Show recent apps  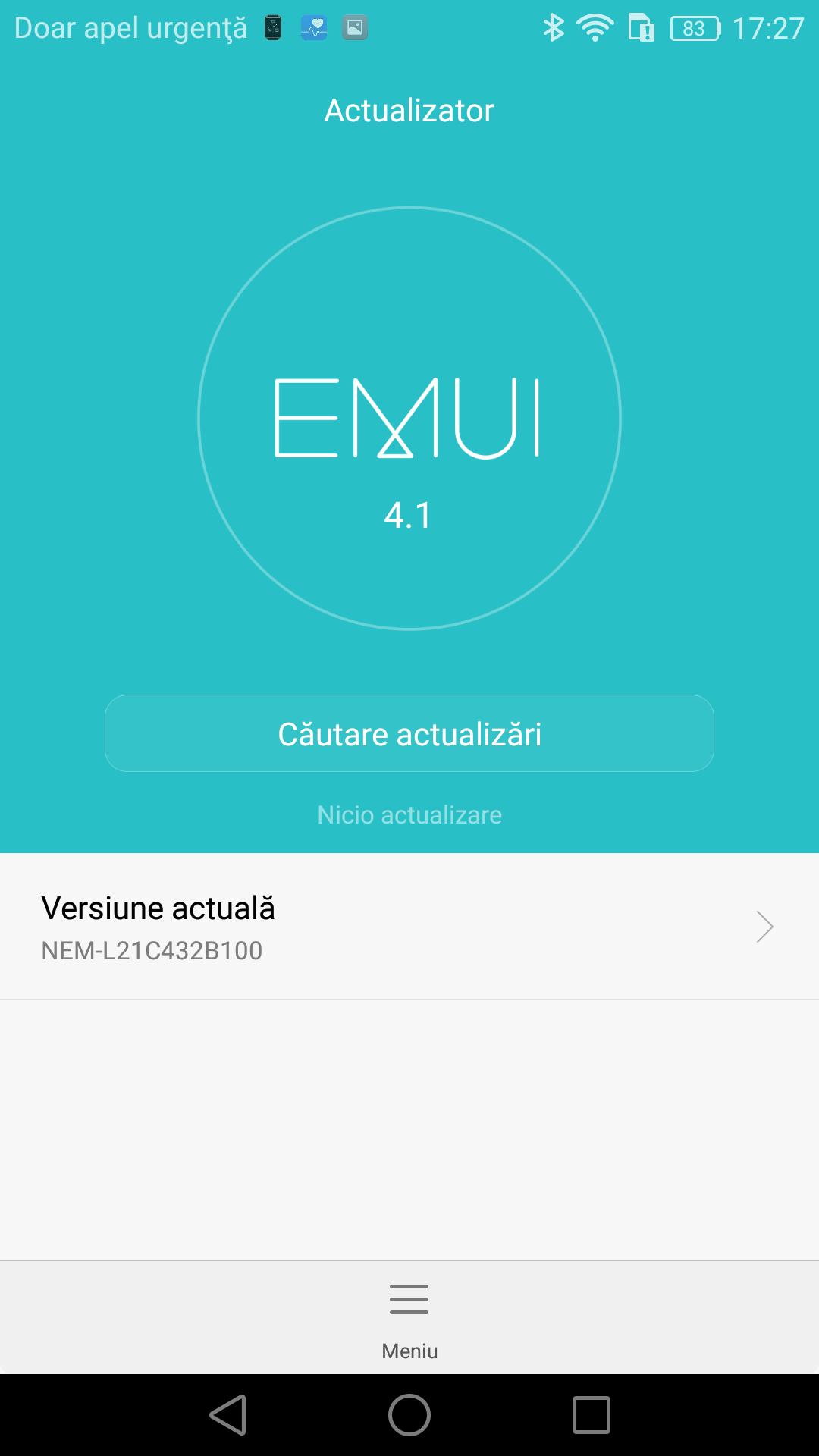(x=591, y=1415)
